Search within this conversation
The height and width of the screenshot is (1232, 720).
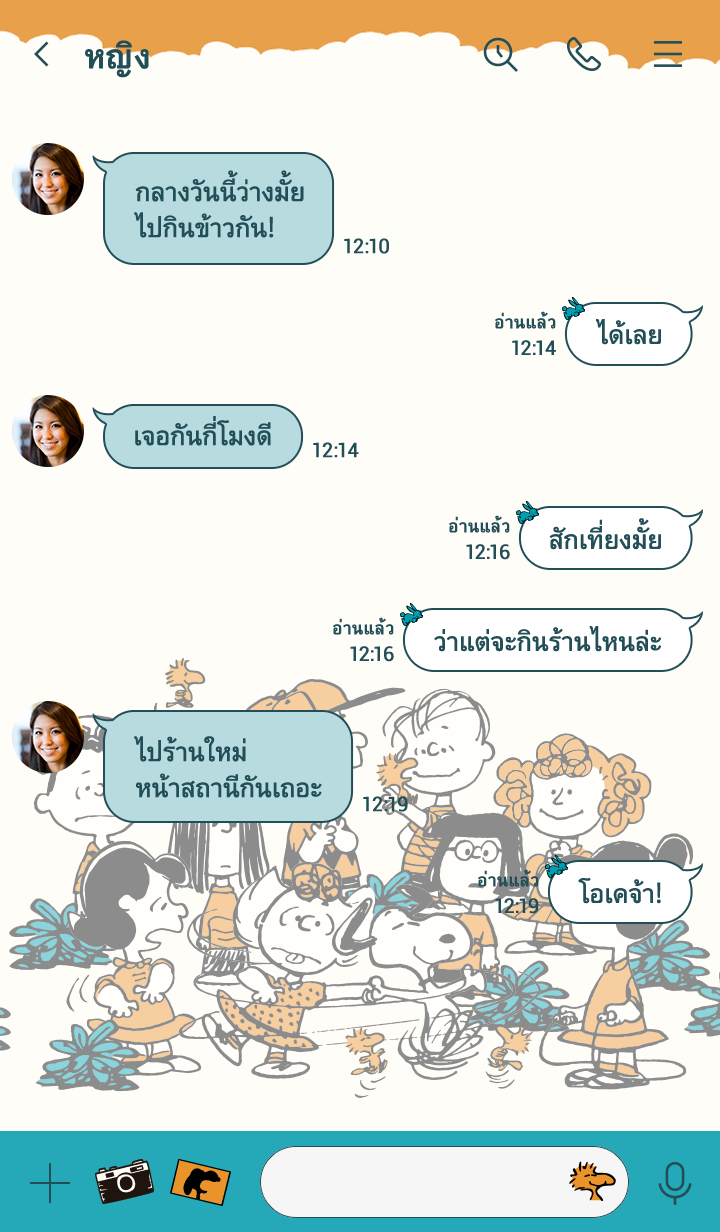click(500, 55)
